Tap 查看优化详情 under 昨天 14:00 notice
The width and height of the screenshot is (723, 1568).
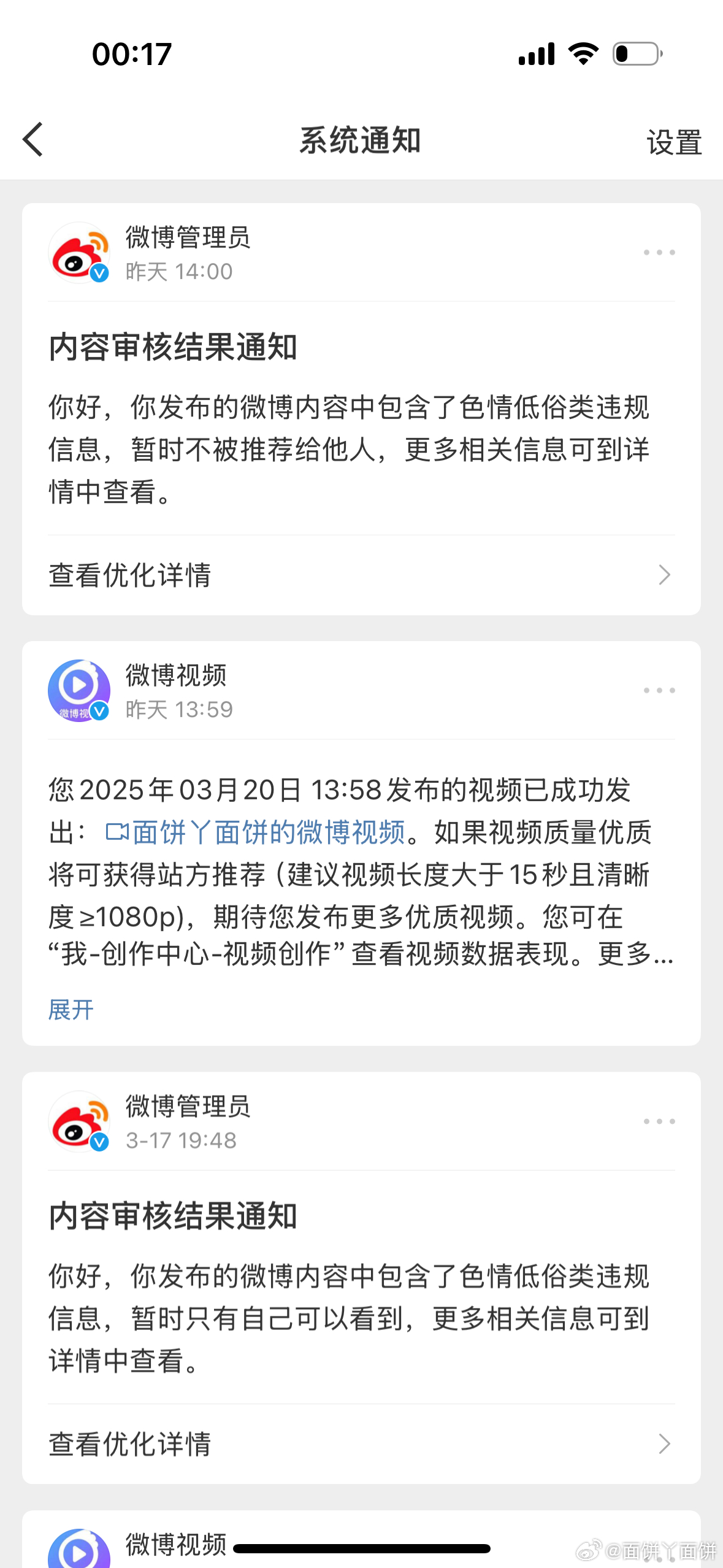(361, 575)
